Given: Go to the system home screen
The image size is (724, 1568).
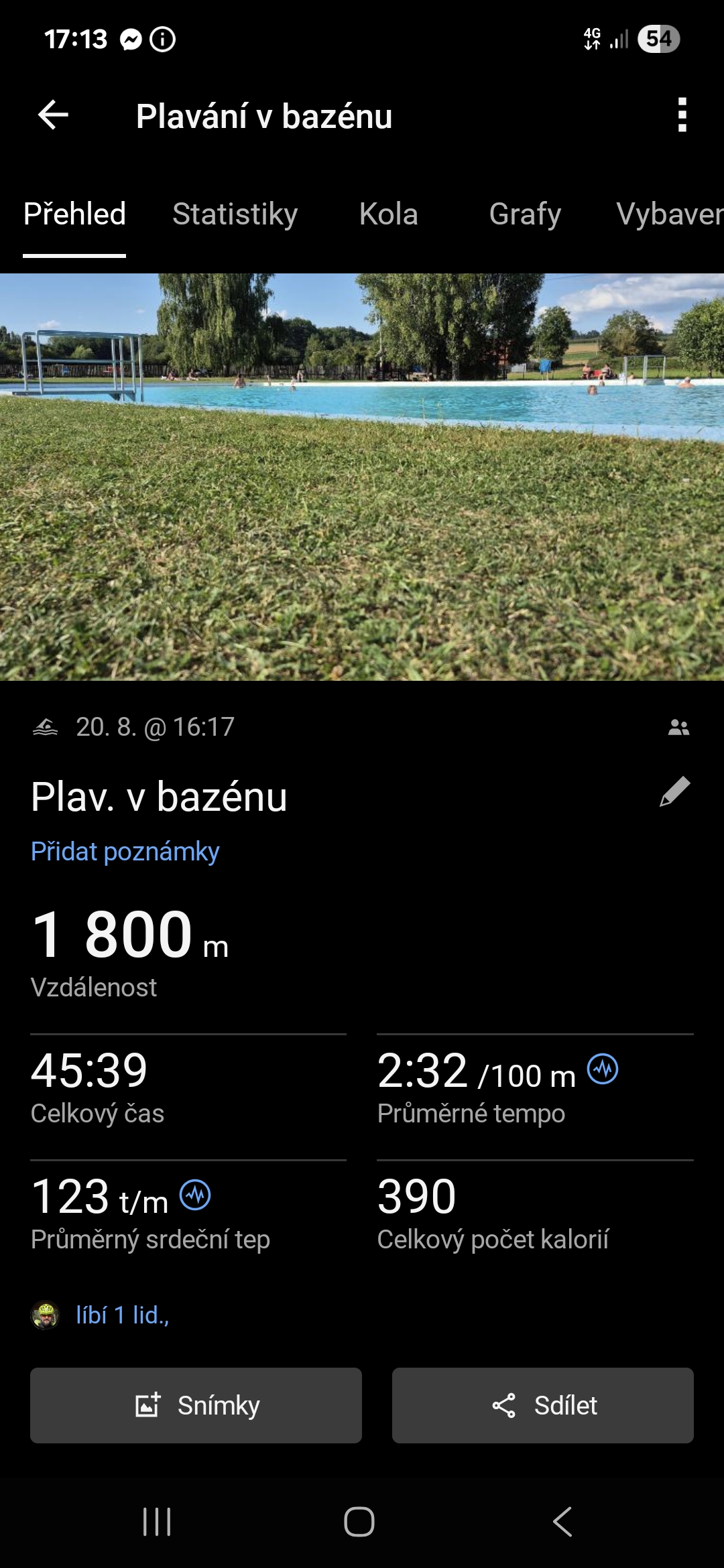Looking at the screenshot, I should pyautogui.click(x=359, y=1522).
